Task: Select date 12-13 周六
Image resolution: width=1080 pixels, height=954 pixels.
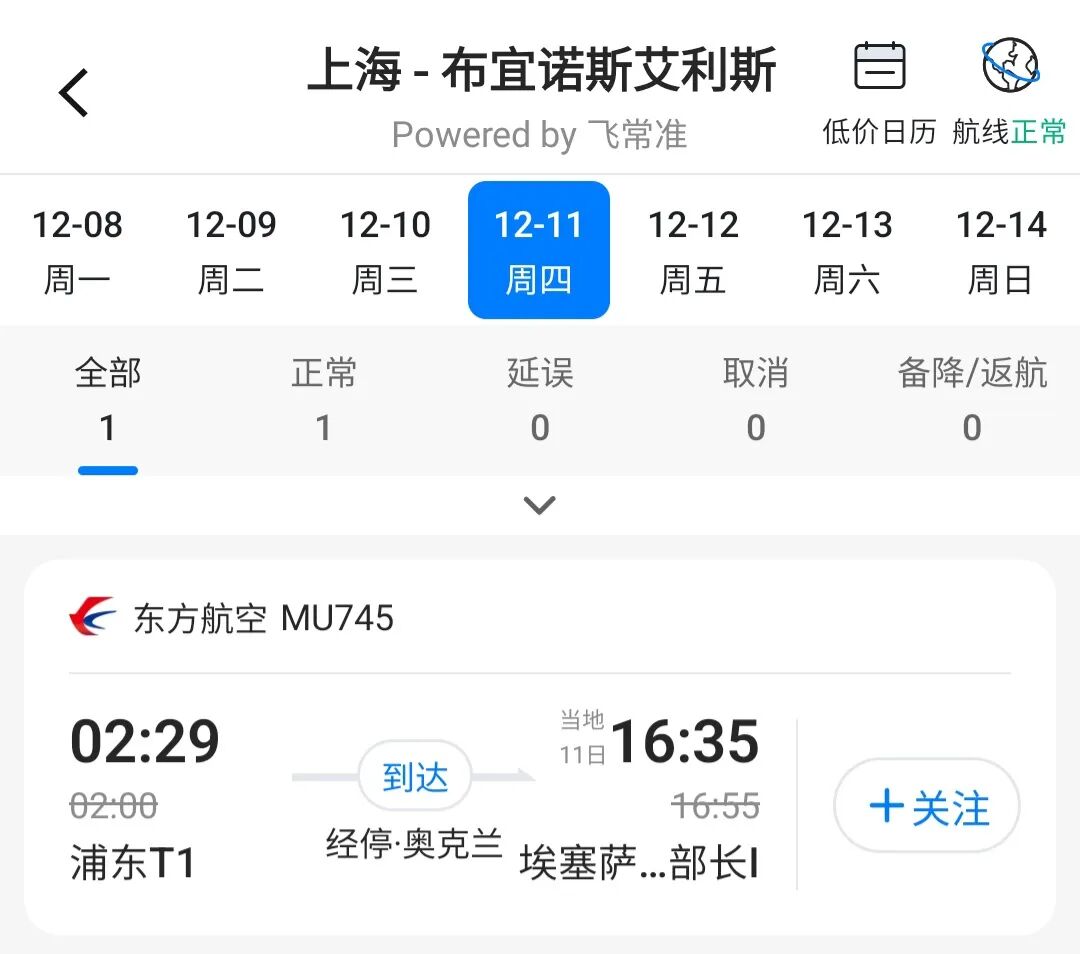Action: click(847, 250)
